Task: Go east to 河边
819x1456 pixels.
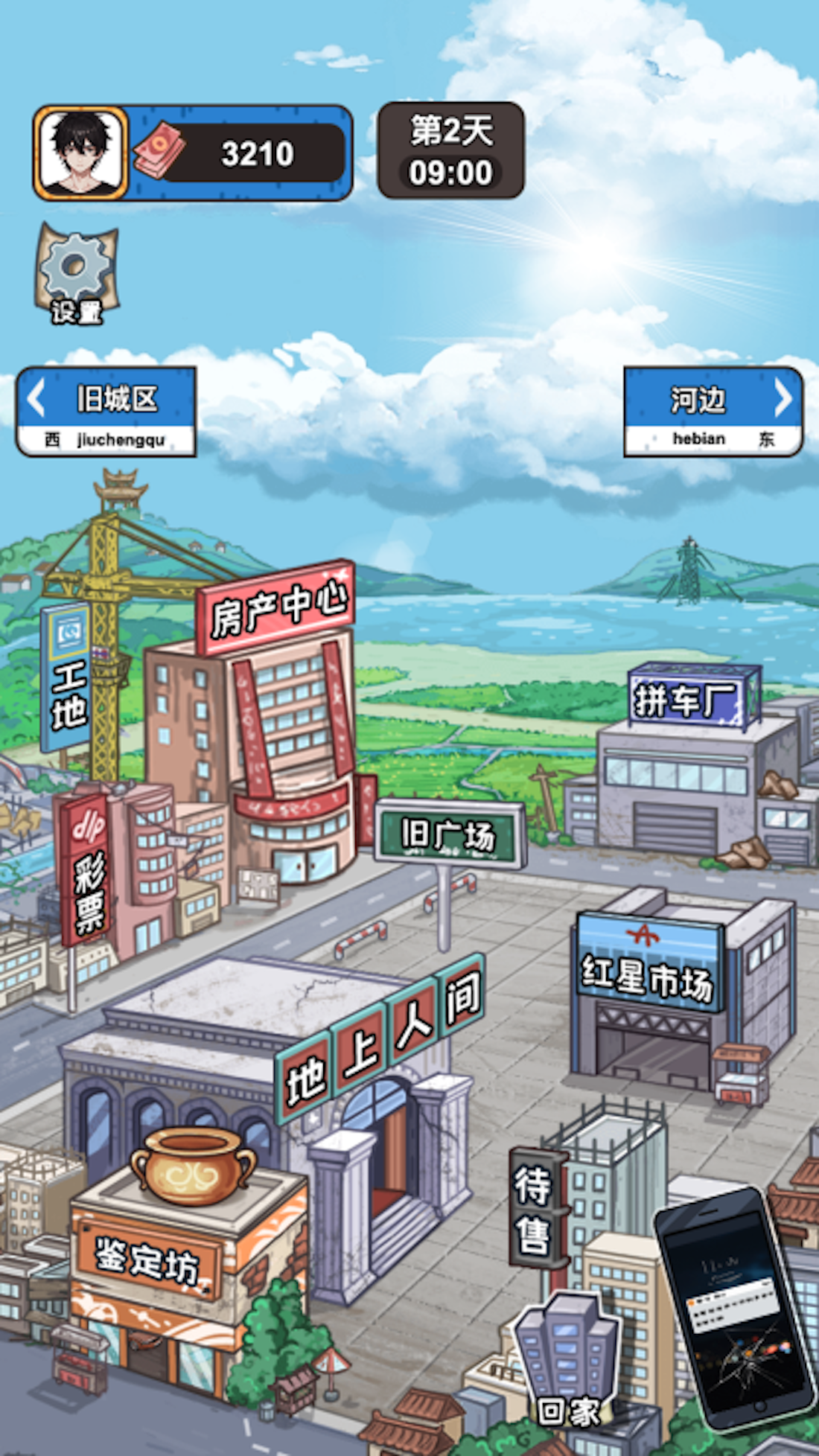Action: pyautogui.click(x=713, y=411)
